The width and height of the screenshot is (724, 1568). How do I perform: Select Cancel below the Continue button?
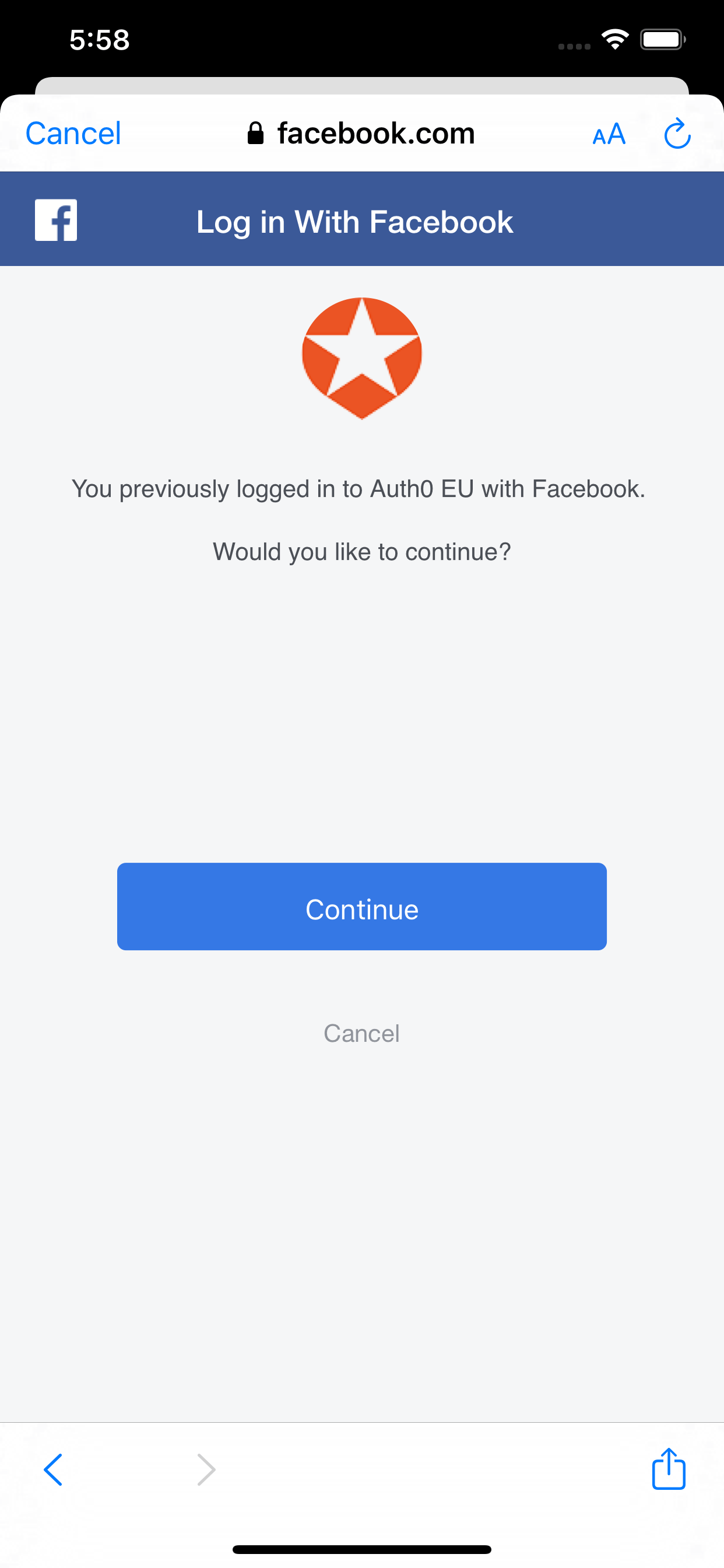[x=362, y=1033]
